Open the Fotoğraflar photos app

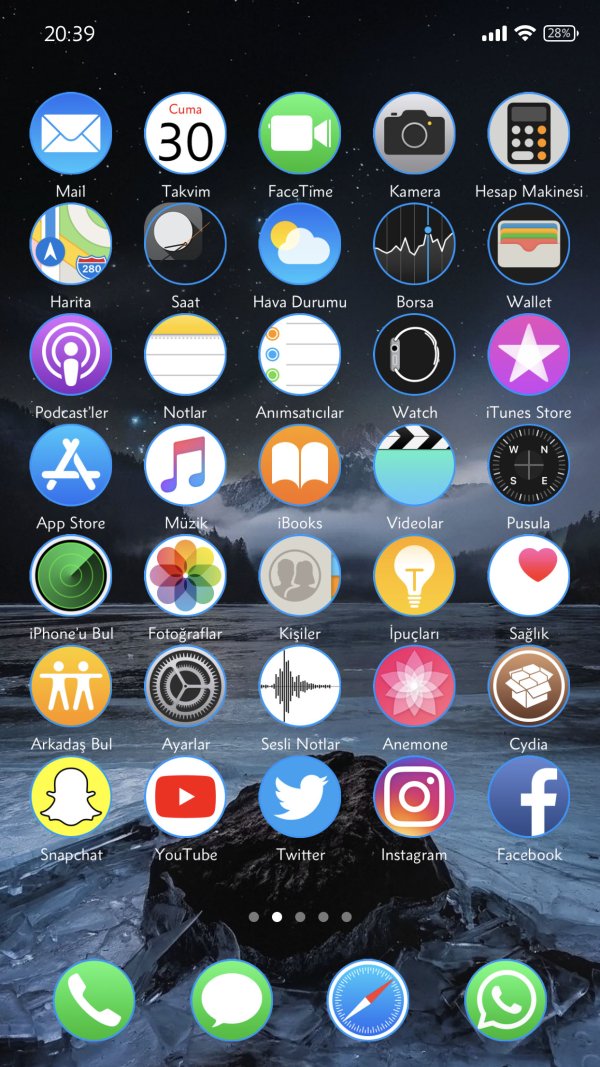pos(185,576)
